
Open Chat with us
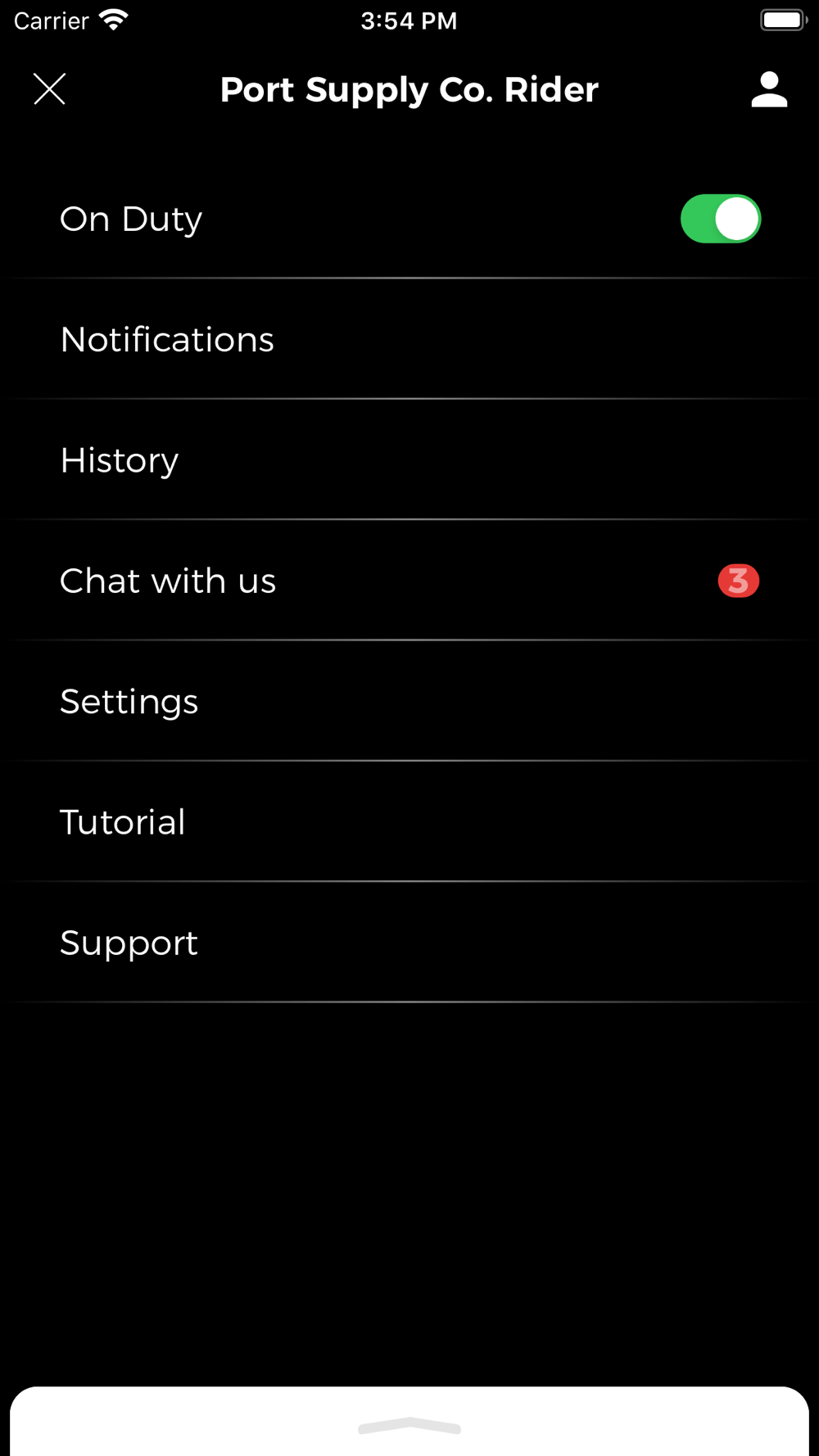[x=409, y=581]
